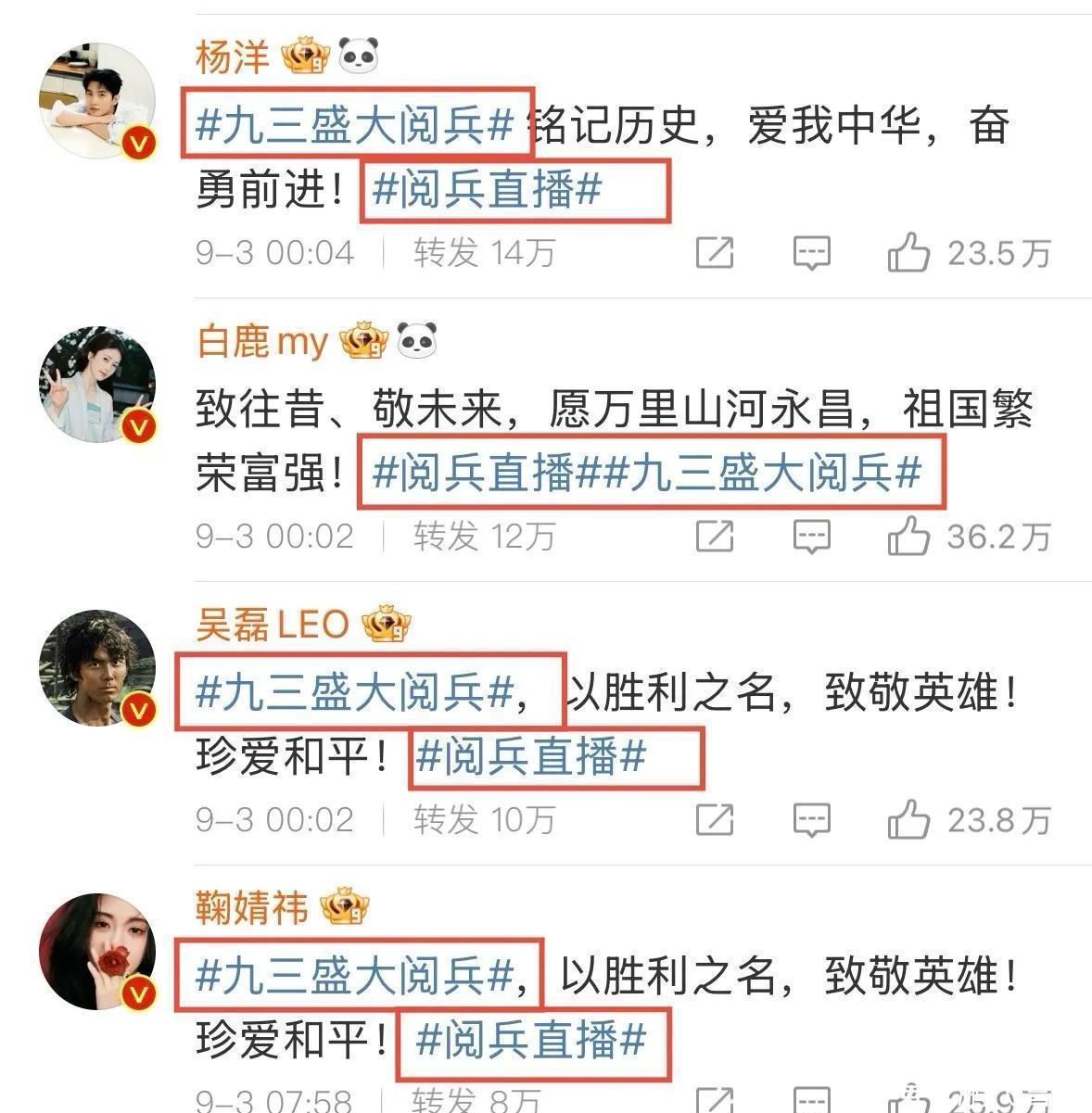Image resolution: width=1092 pixels, height=1113 pixels.
Task: Like 白鹿my's post
Action: click(x=908, y=536)
